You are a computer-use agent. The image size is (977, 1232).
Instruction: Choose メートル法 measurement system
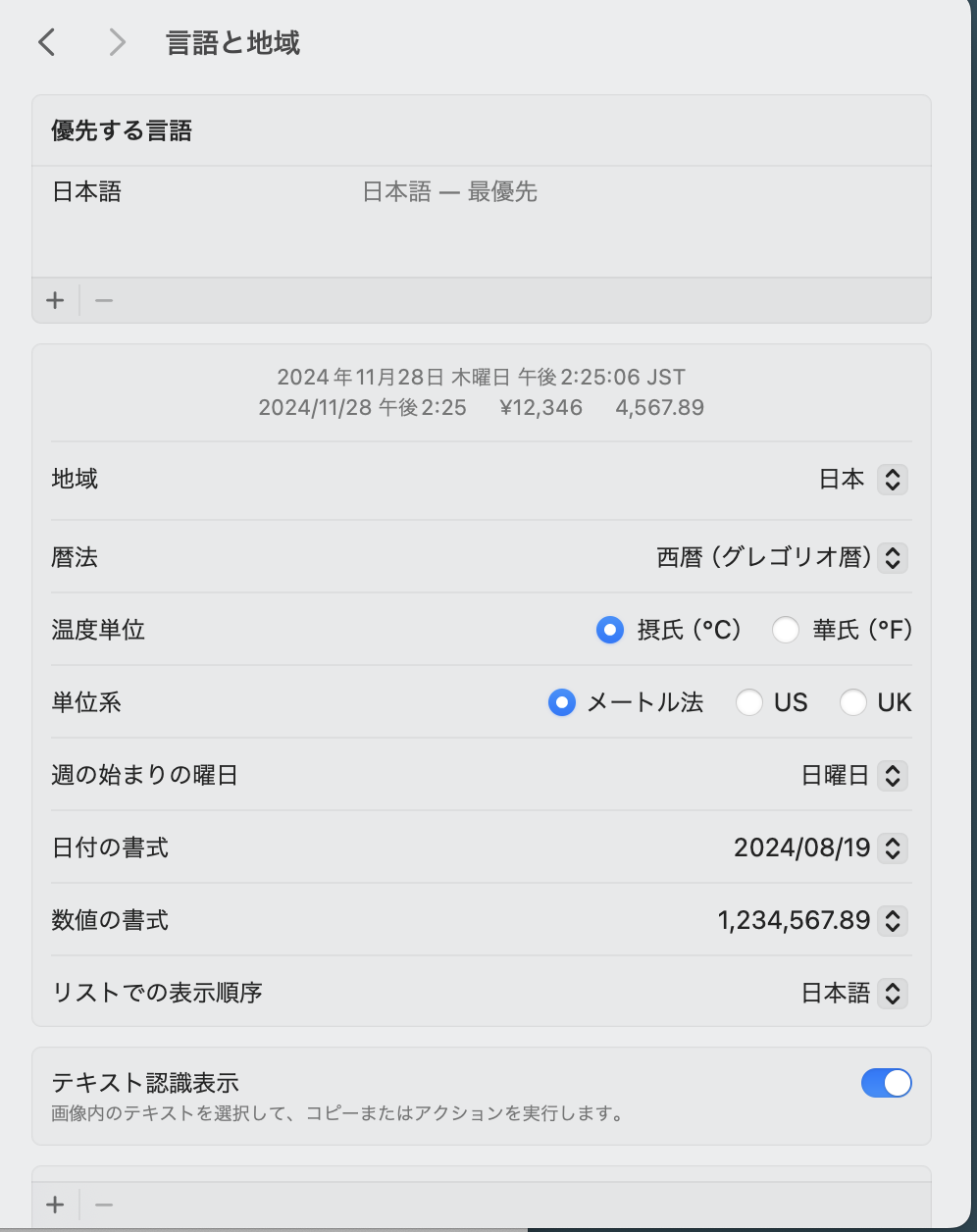click(561, 702)
